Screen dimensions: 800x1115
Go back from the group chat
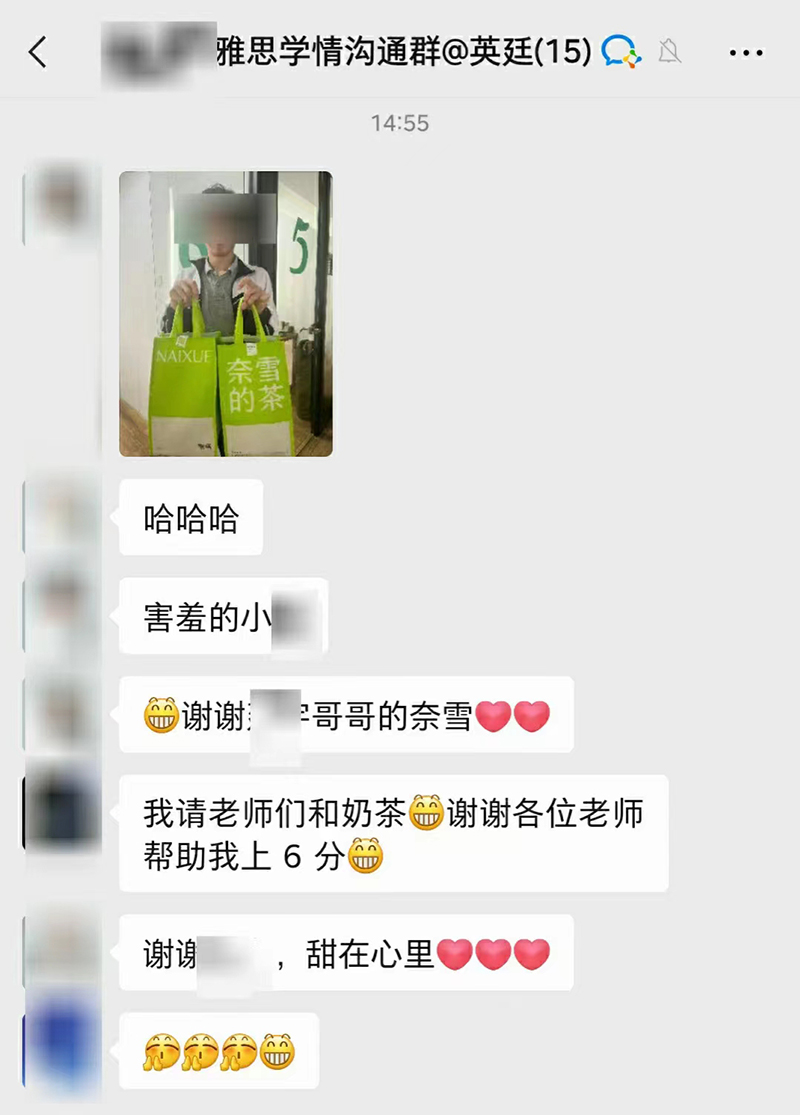click(38, 53)
